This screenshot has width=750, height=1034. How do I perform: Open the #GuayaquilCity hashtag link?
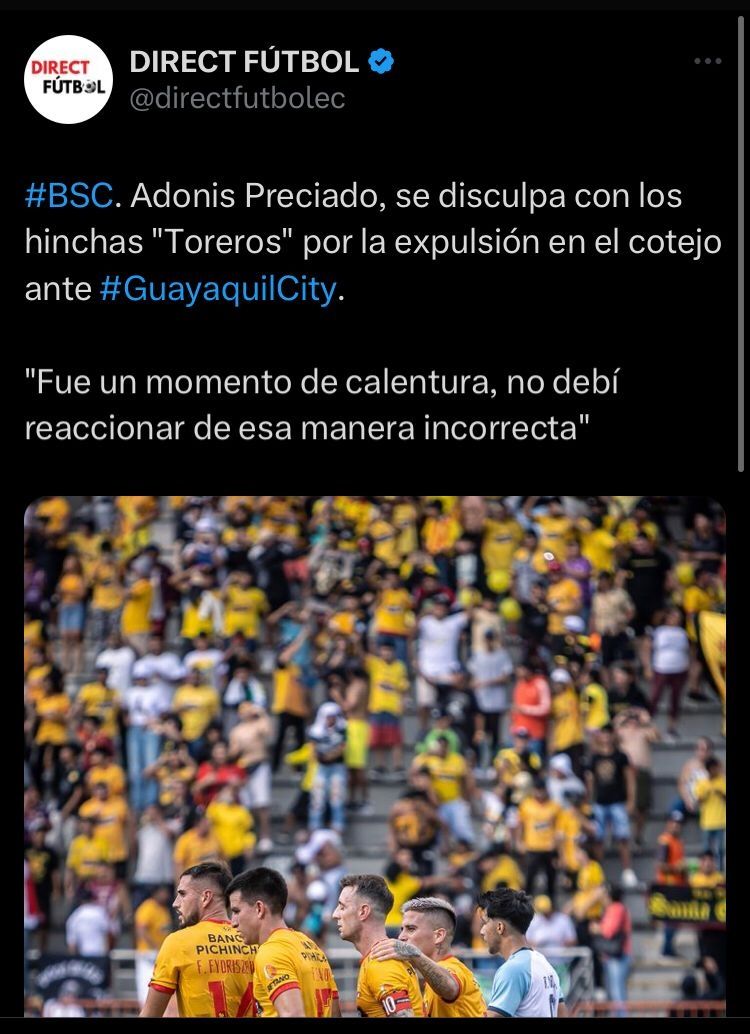[x=219, y=290]
